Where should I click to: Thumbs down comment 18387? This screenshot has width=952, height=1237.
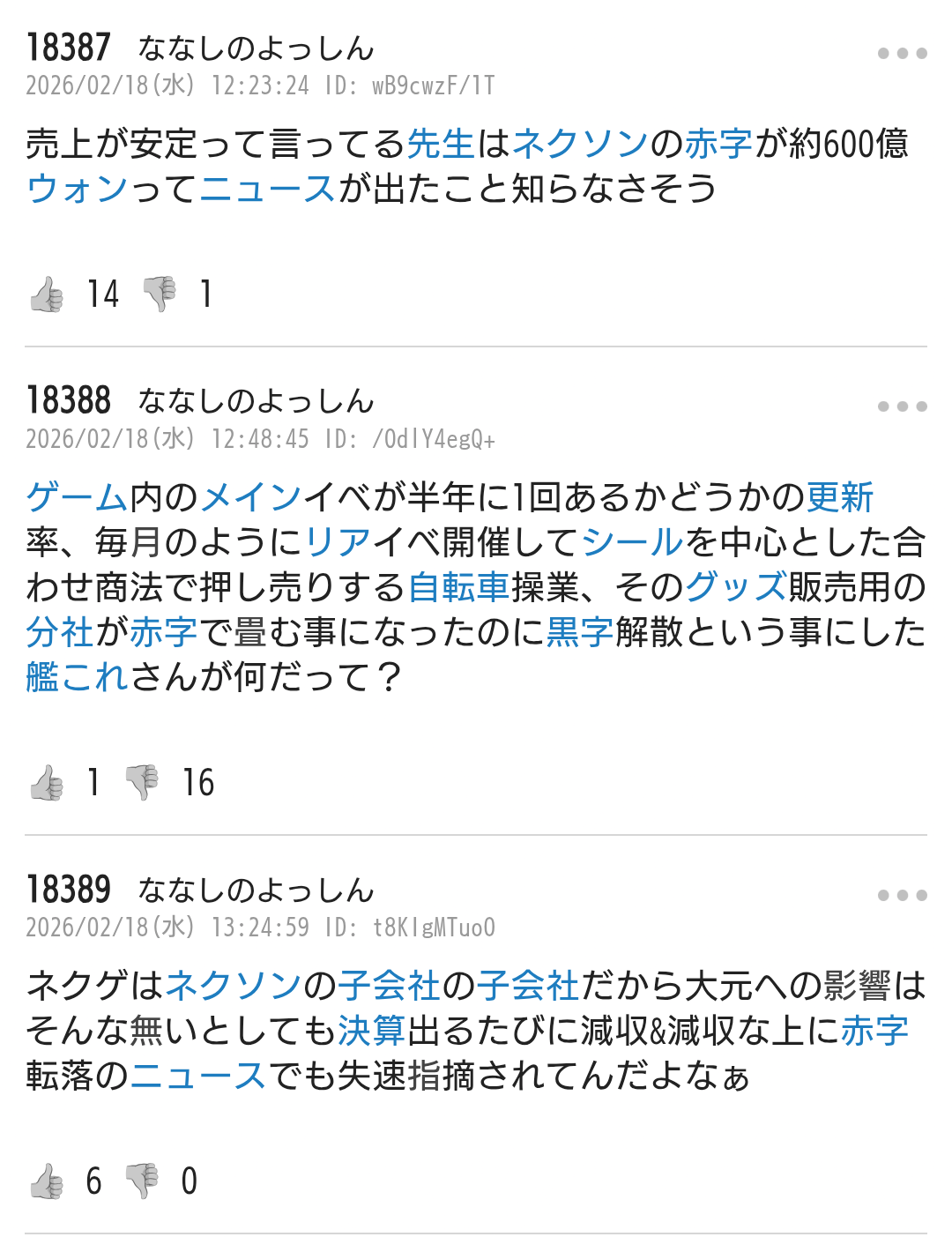160,294
